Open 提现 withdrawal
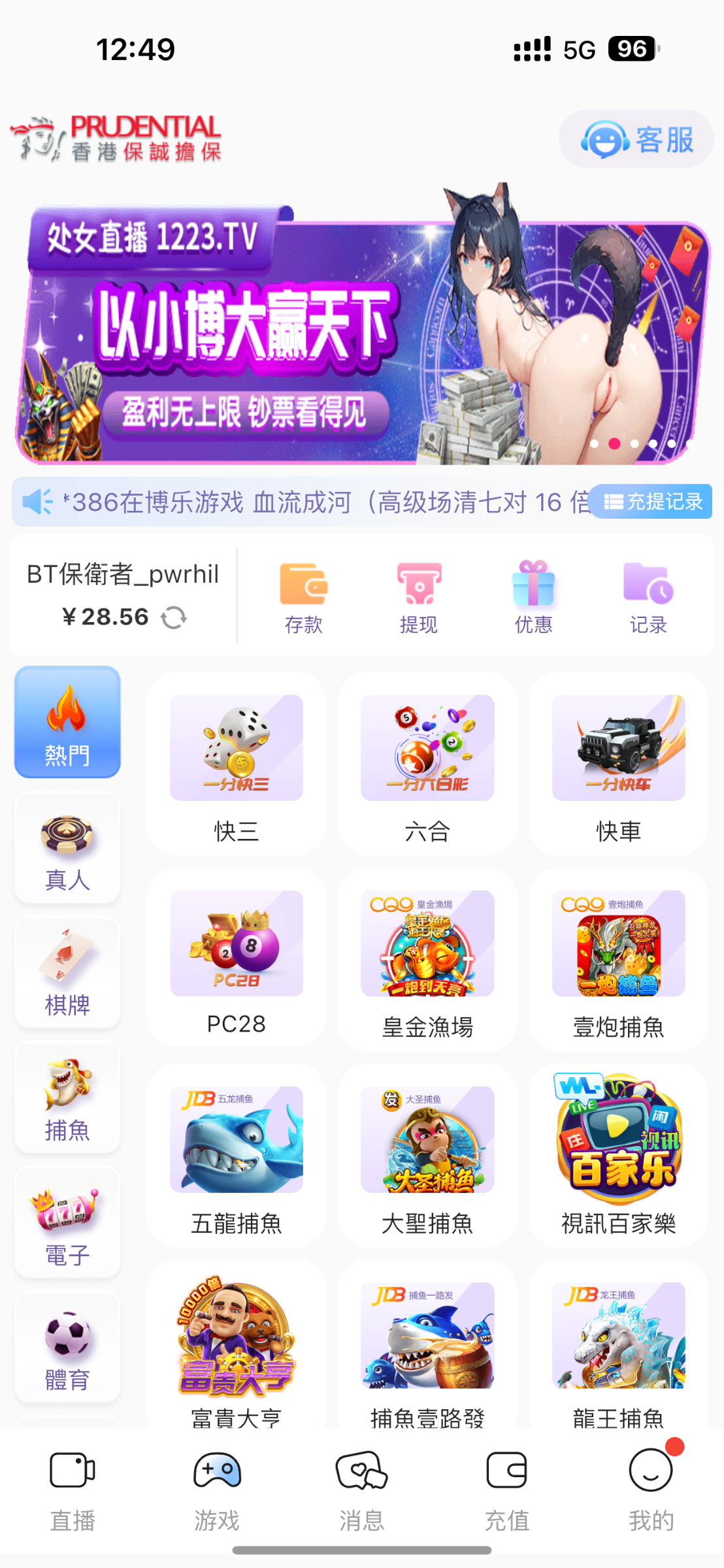This screenshot has height=1568, width=724. [418, 597]
